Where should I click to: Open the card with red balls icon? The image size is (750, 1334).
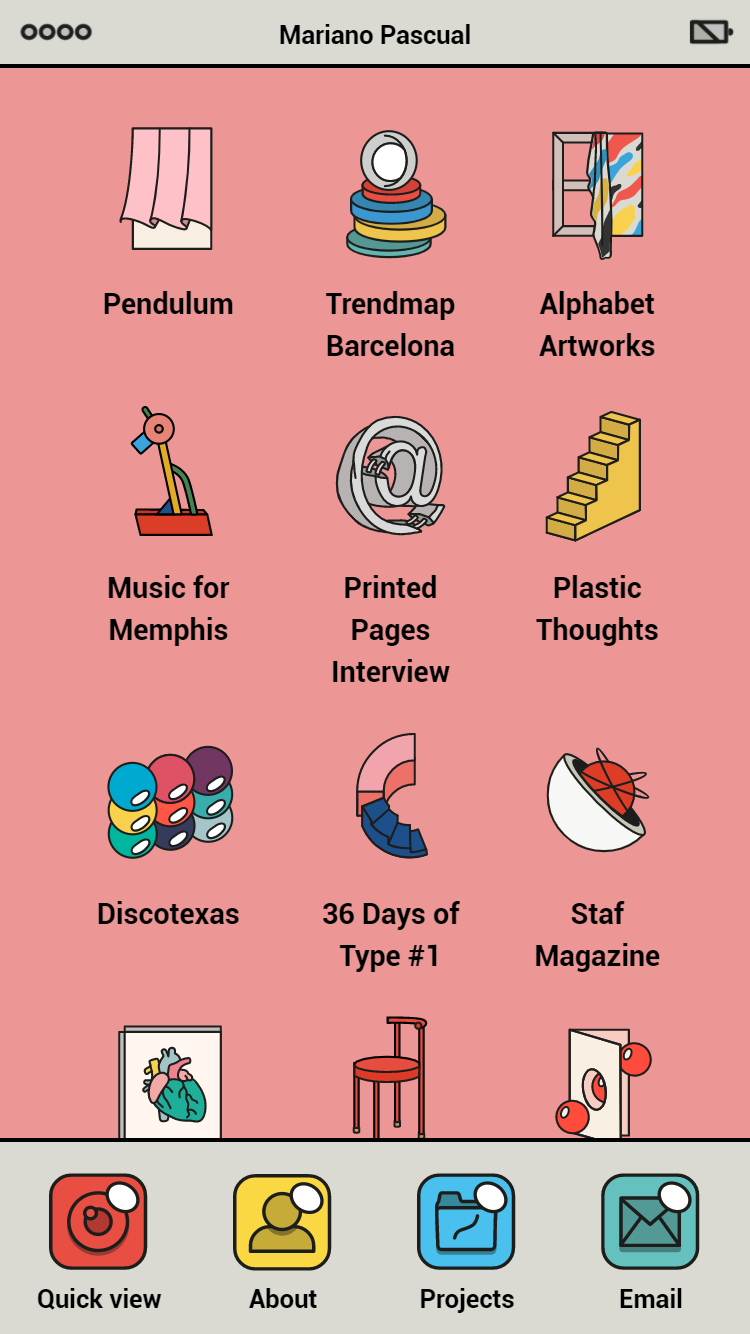(x=602, y=1085)
